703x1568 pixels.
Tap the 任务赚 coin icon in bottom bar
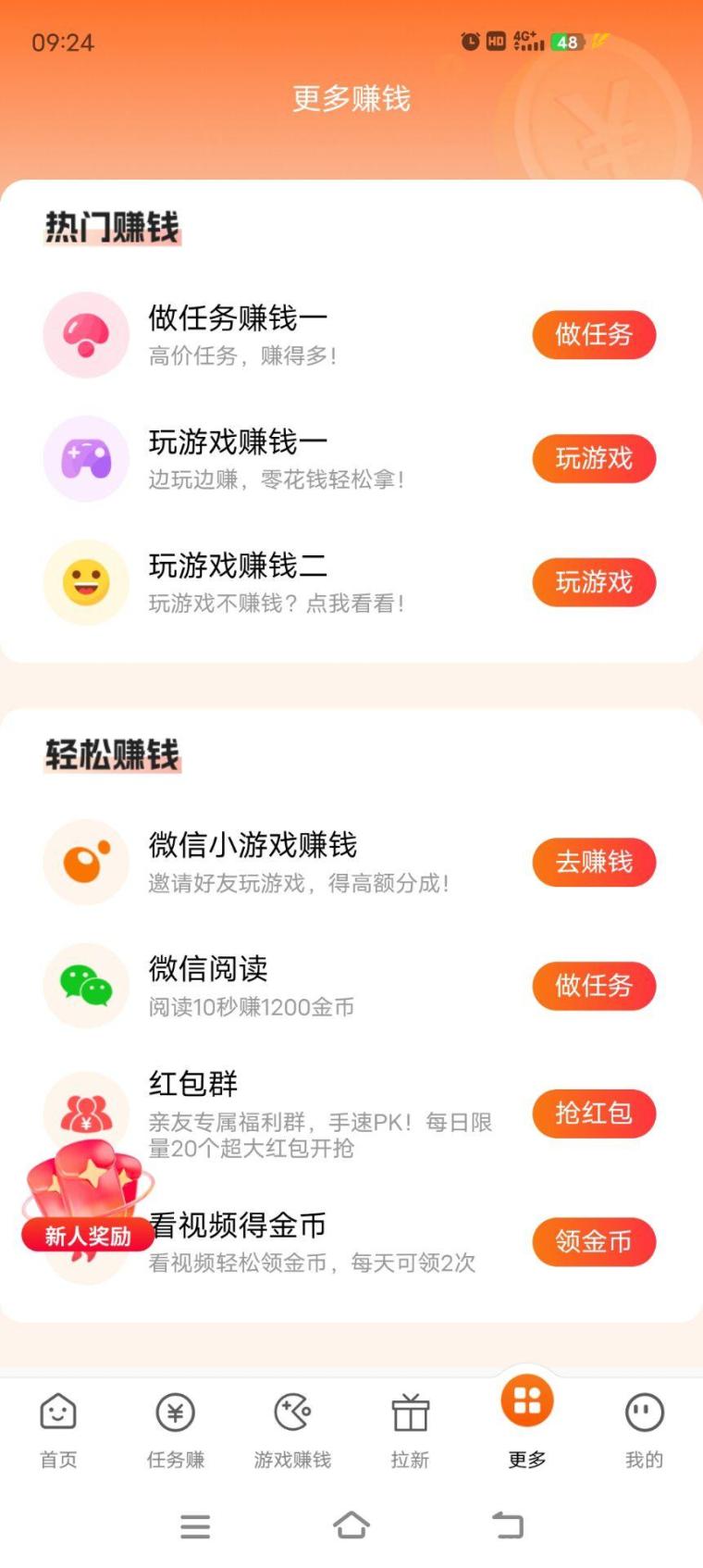[175, 1413]
